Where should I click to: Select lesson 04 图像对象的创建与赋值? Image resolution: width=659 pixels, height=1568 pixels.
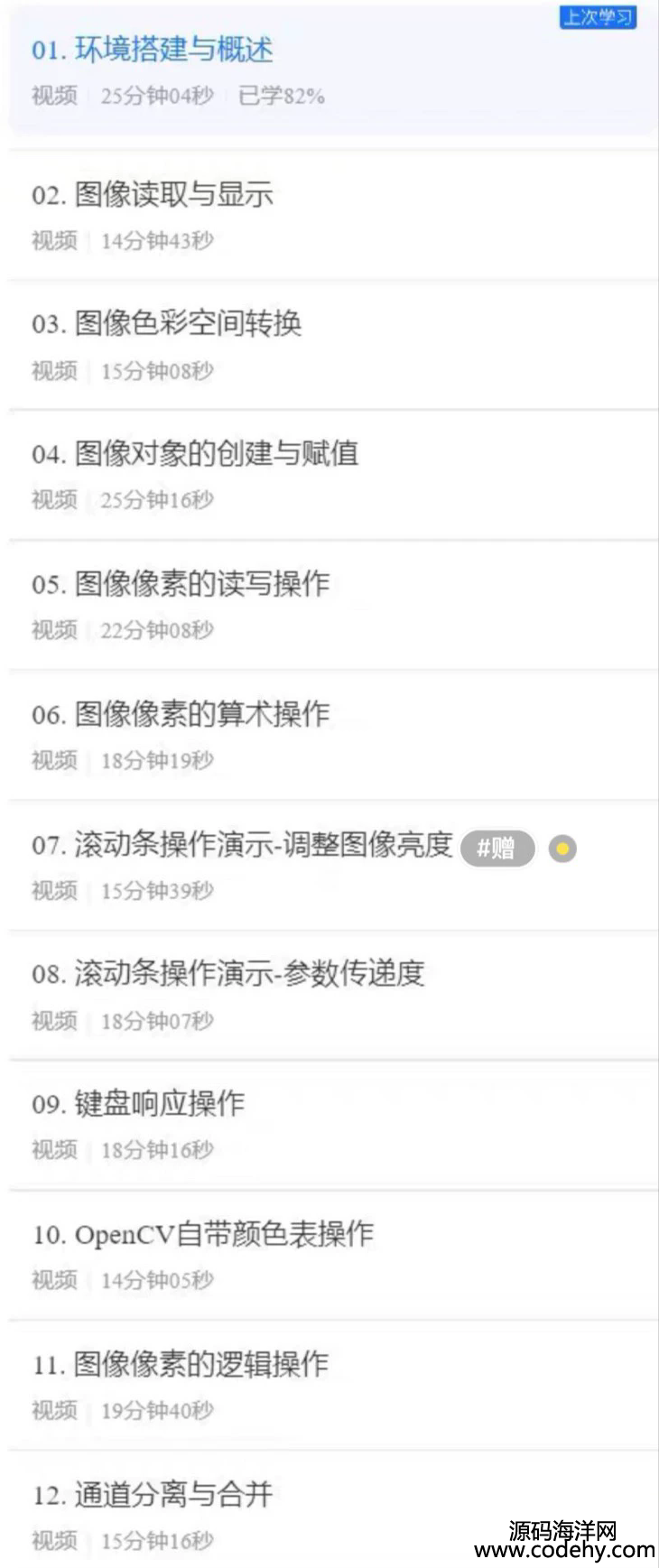(195, 454)
